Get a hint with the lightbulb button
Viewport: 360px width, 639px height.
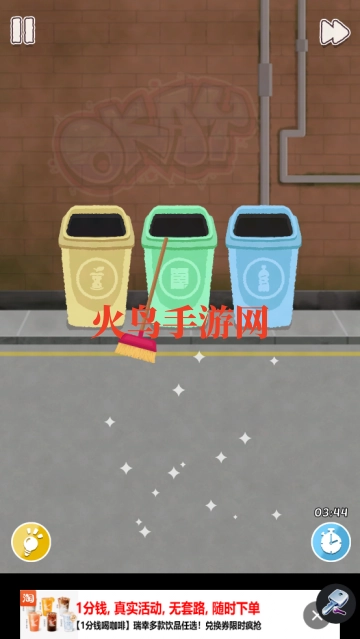click(31, 542)
